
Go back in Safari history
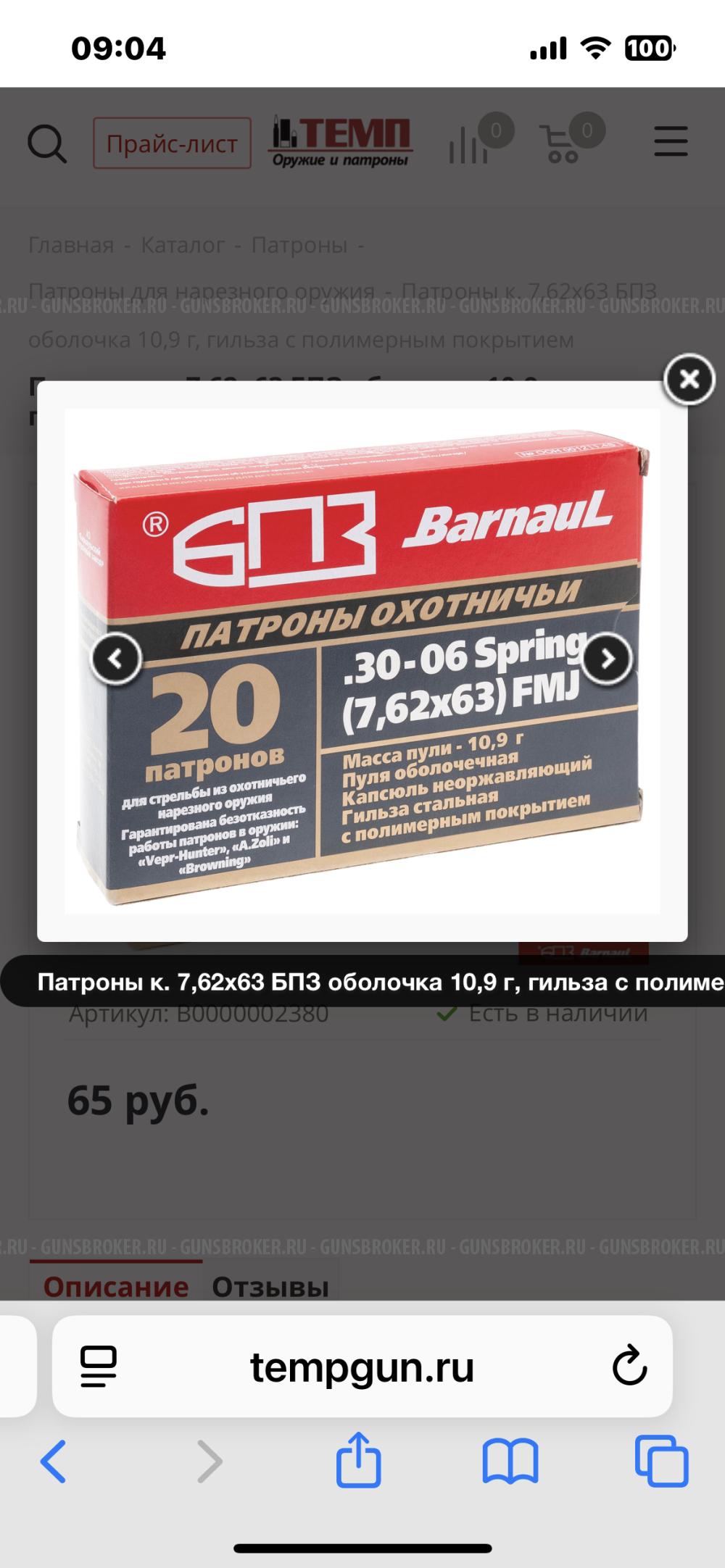[54, 1461]
